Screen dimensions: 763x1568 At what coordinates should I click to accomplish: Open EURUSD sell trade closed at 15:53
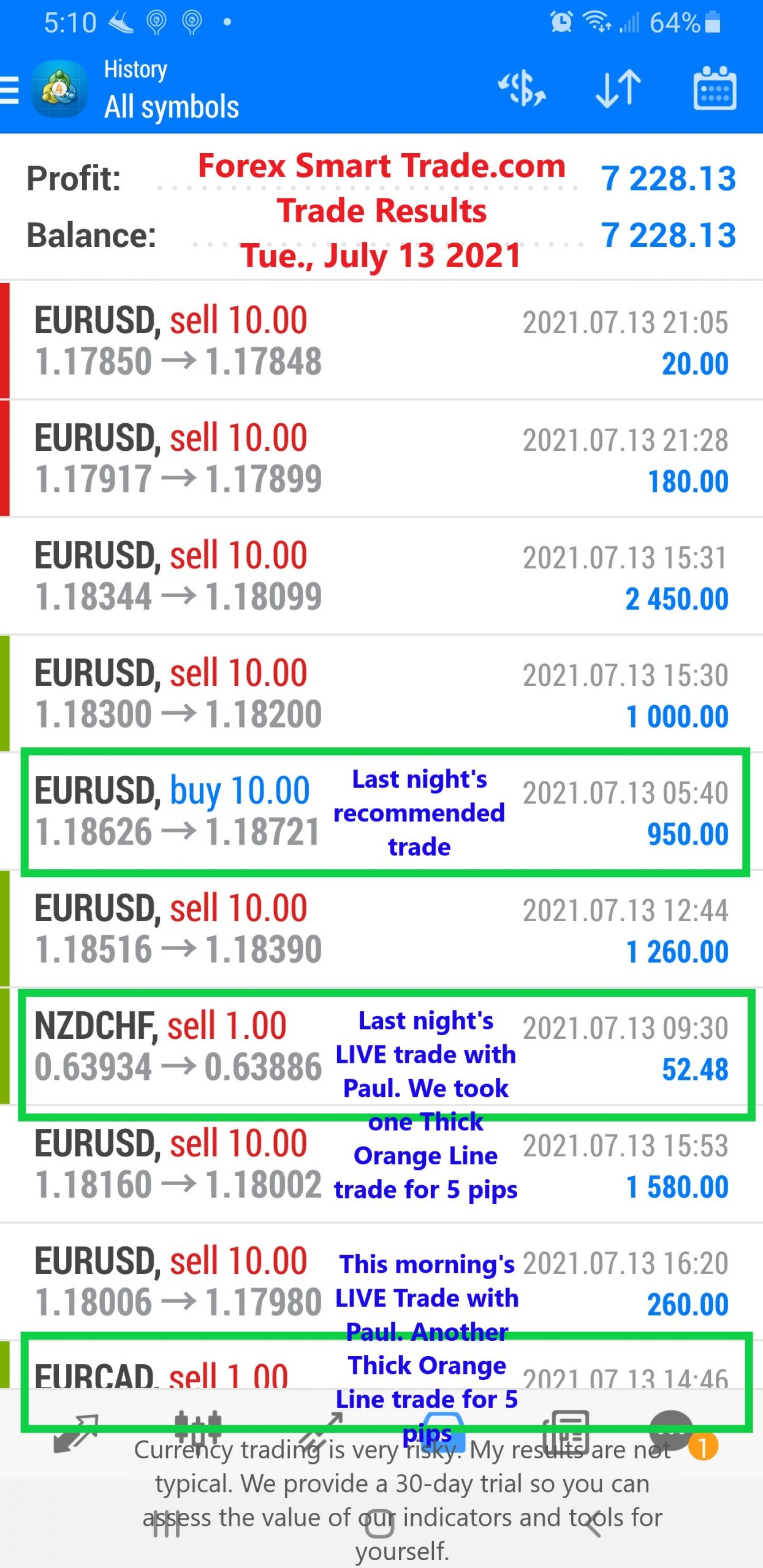pyautogui.click(x=381, y=1164)
